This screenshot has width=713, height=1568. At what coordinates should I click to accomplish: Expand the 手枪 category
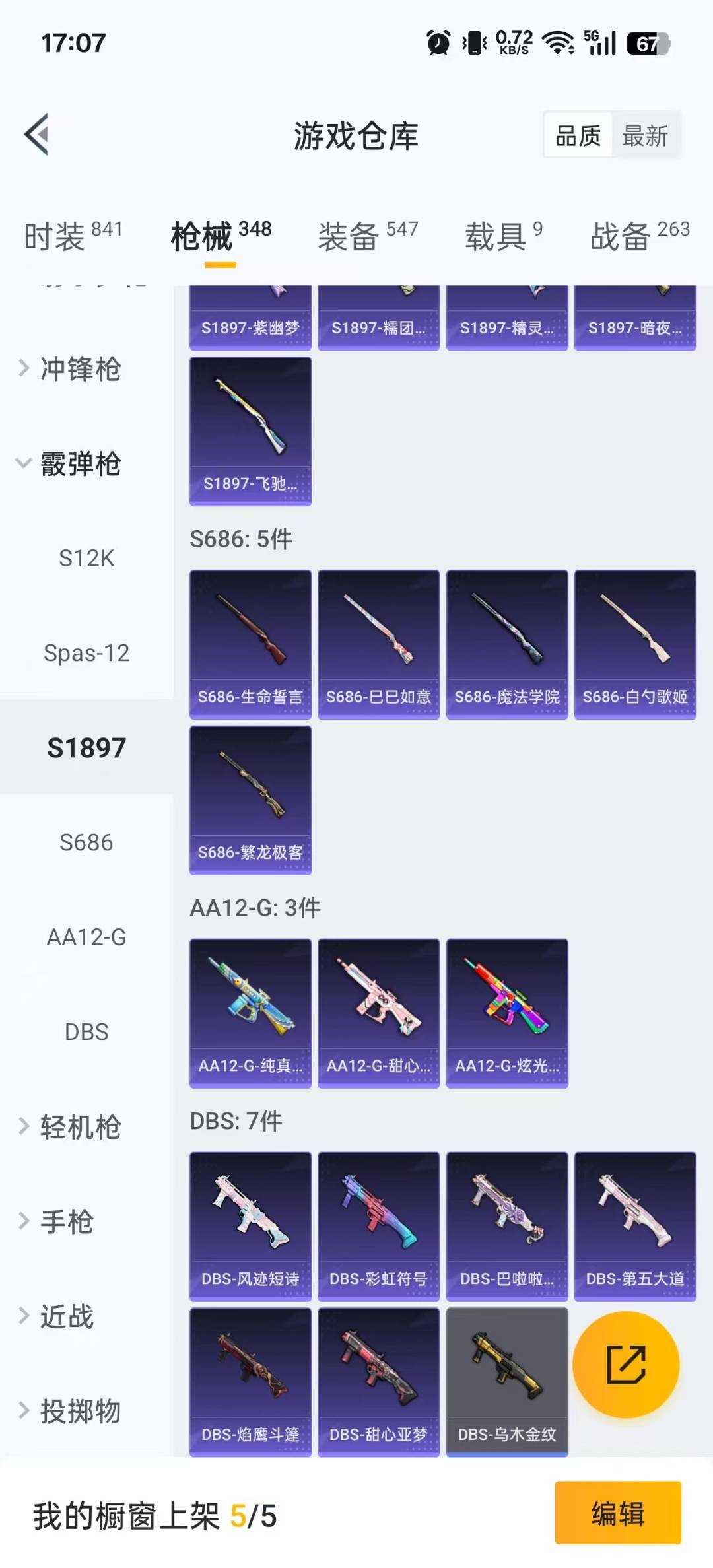point(66,1221)
